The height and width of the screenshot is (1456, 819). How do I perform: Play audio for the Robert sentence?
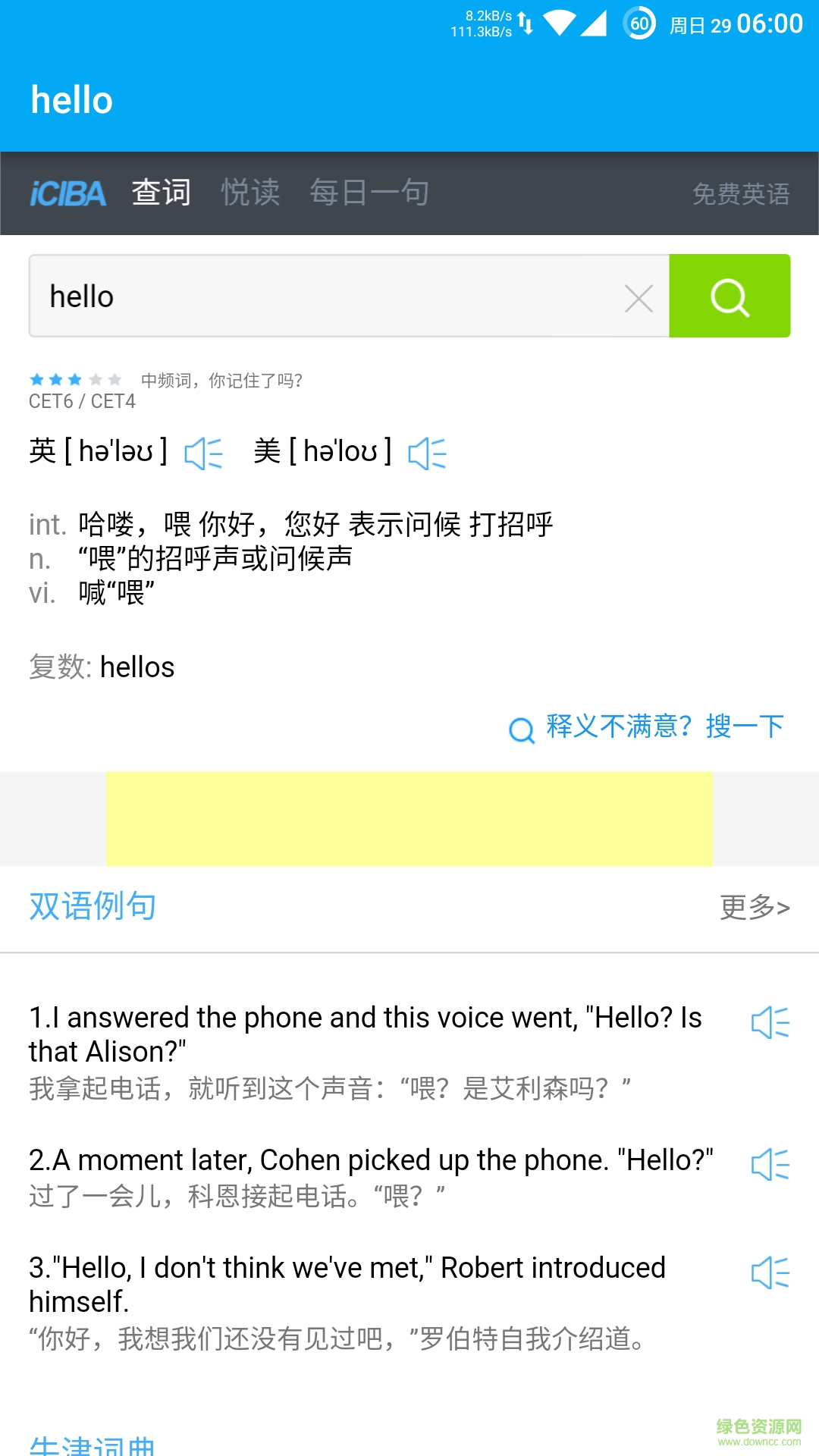pos(770,1272)
